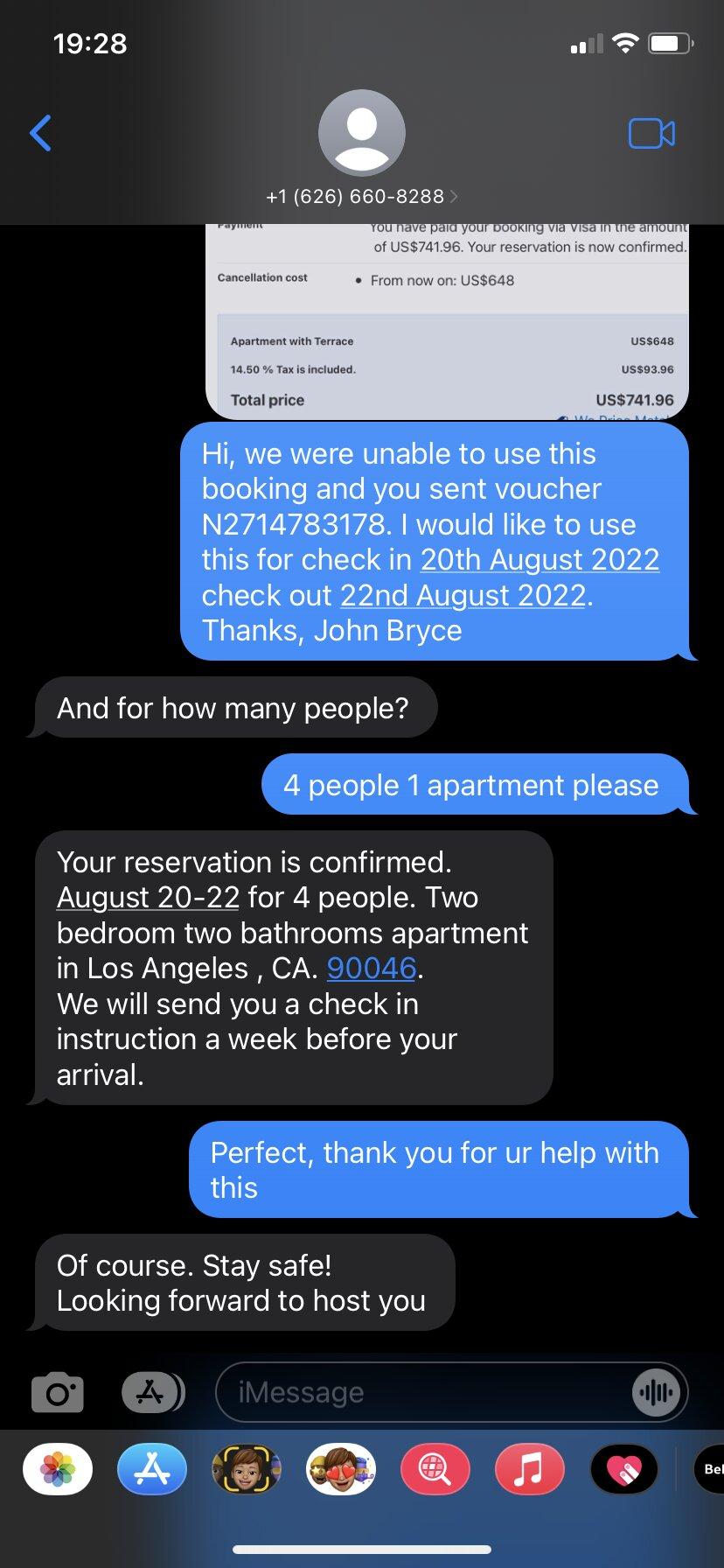Screen dimensions: 724x1568
Task: Open the App Store iMessage app
Action: click(x=152, y=1469)
